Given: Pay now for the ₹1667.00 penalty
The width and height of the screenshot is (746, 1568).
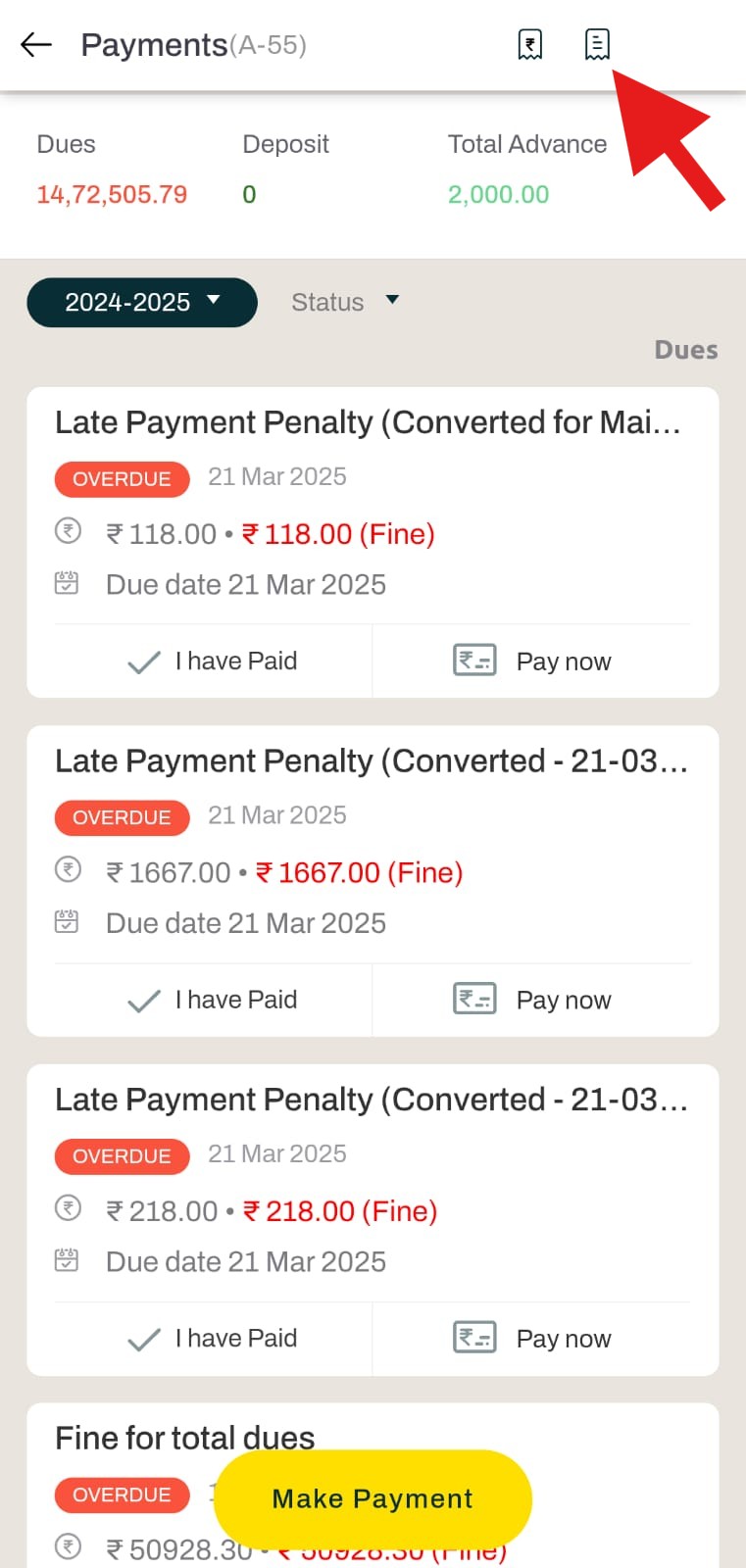Looking at the screenshot, I should [x=532, y=1000].
